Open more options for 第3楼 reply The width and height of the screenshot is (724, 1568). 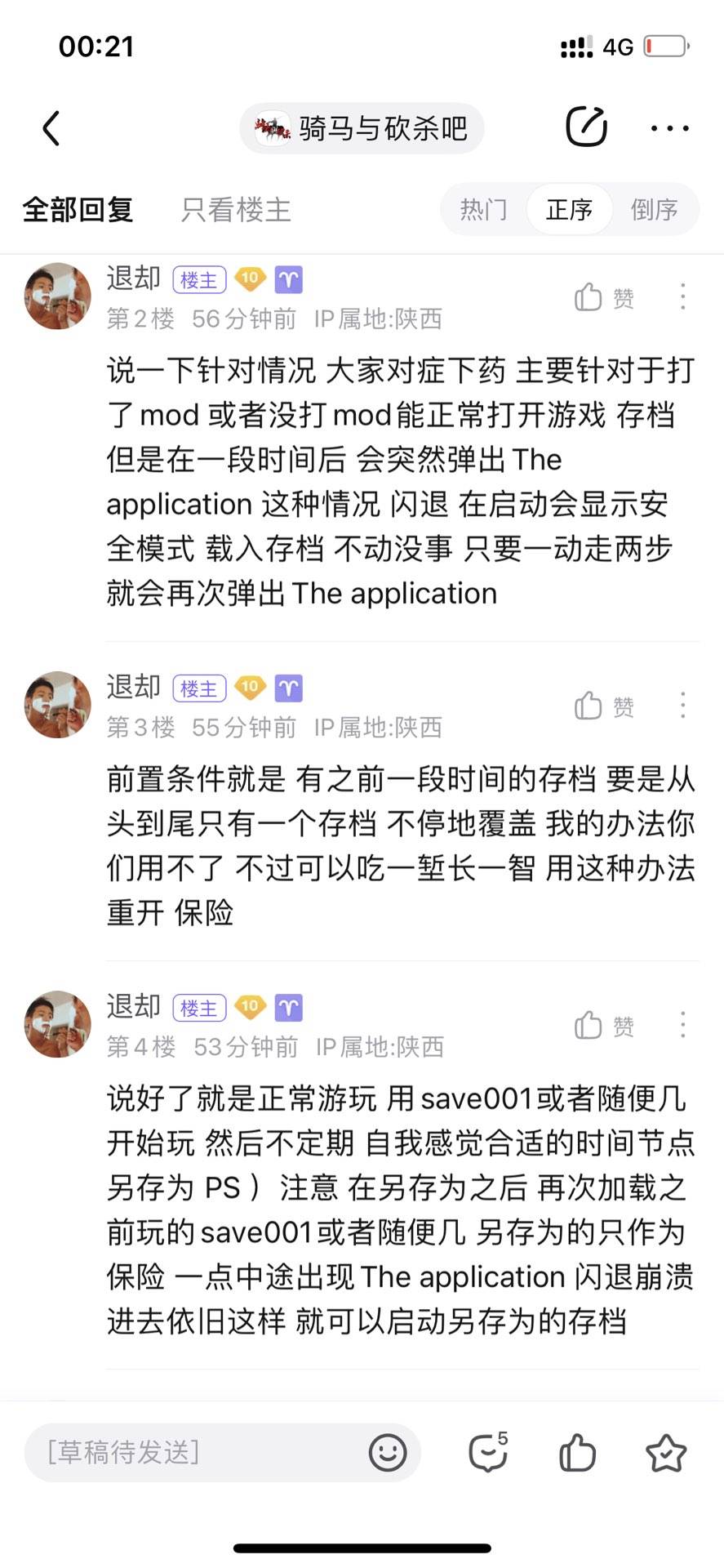point(682,705)
